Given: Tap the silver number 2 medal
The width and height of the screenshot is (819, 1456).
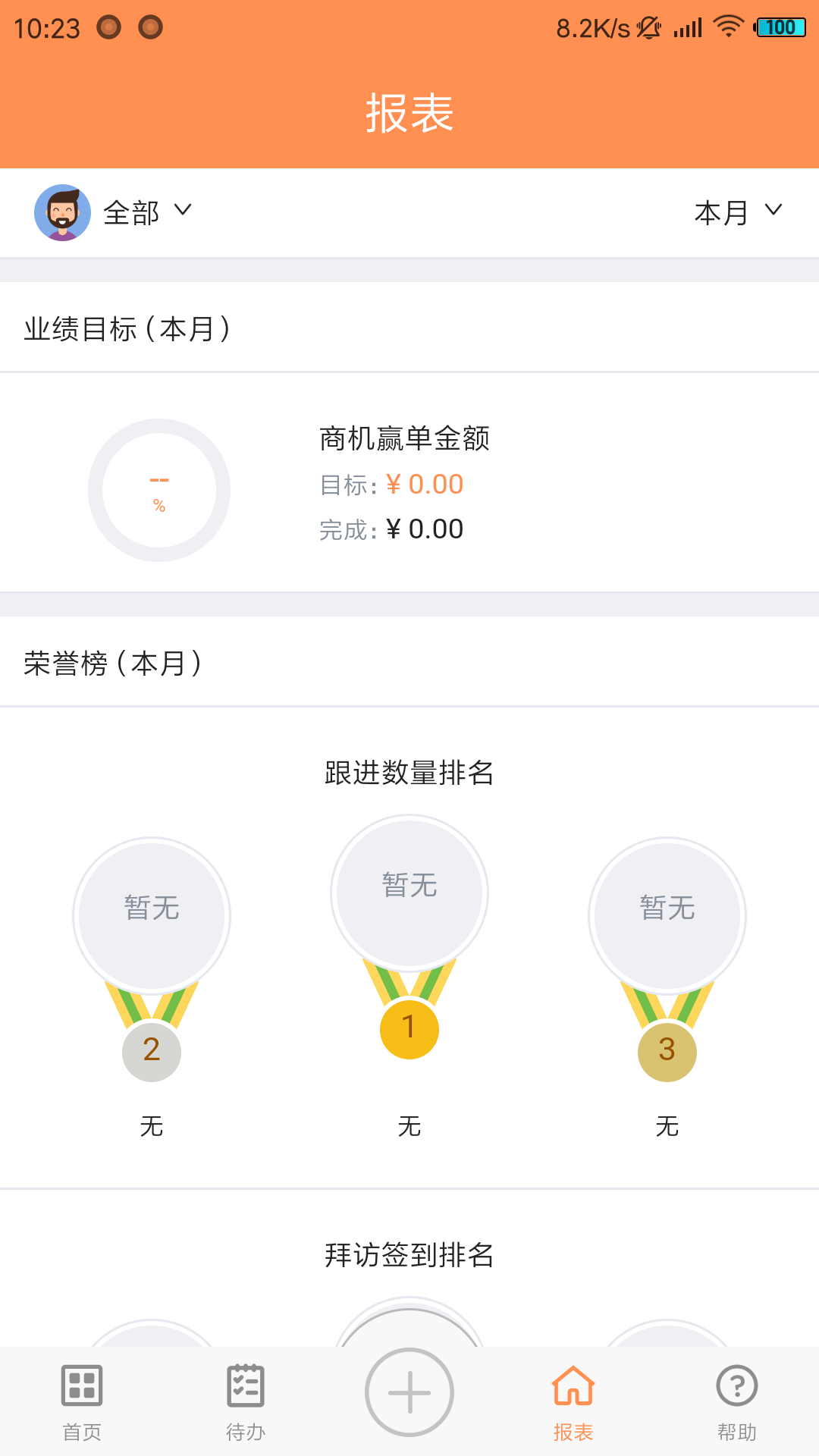Looking at the screenshot, I should click(x=151, y=1050).
